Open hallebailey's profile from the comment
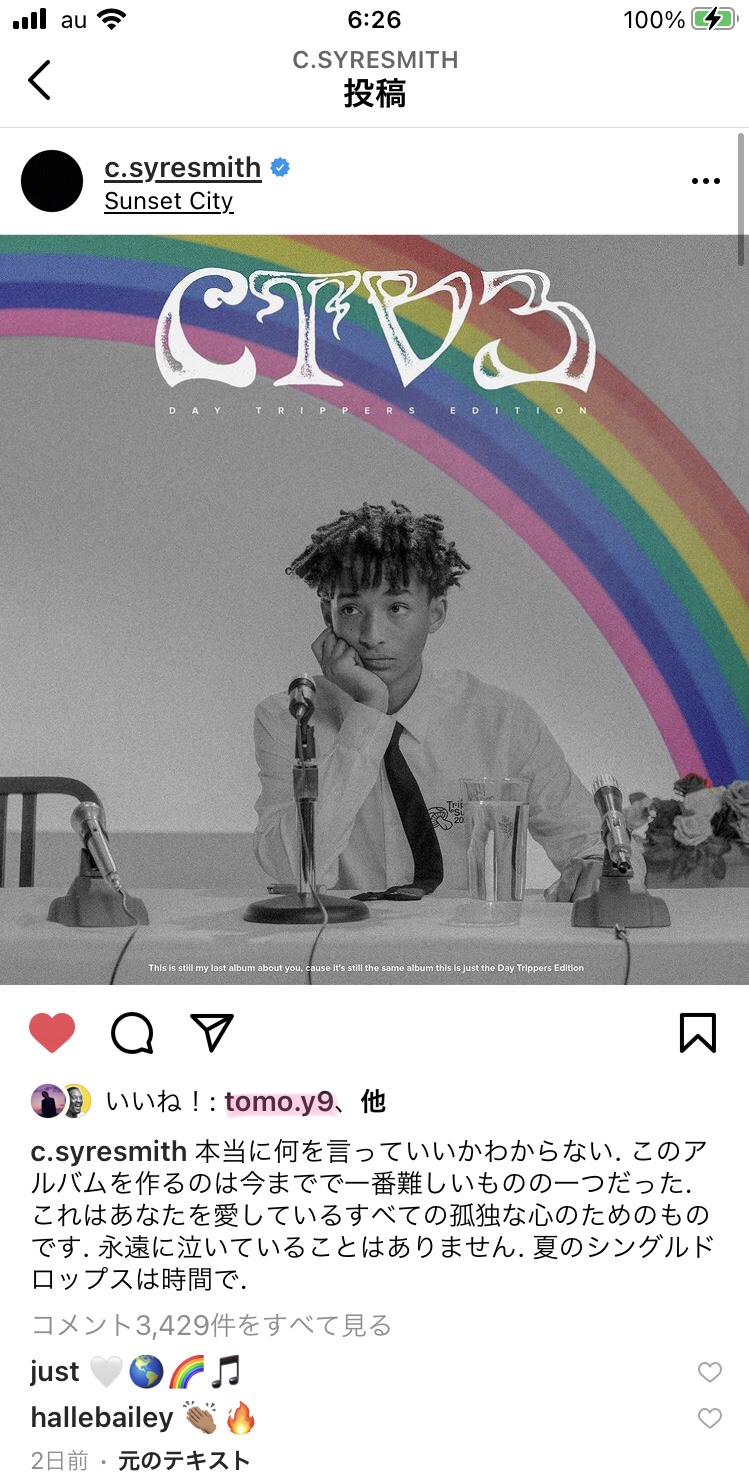This screenshot has height=1479, width=749. (x=101, y=1418)
